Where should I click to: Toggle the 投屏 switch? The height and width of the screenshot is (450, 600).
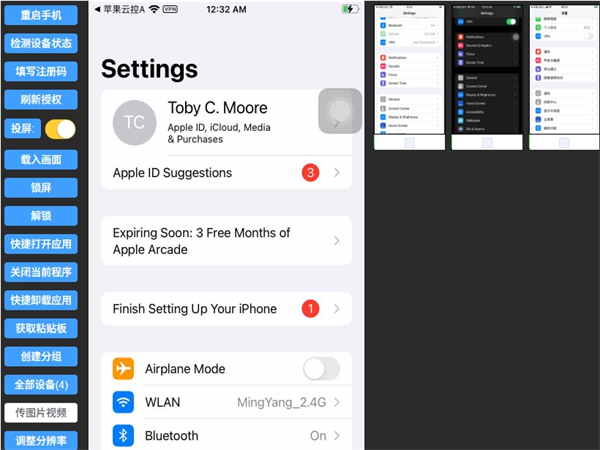[60, 129]
